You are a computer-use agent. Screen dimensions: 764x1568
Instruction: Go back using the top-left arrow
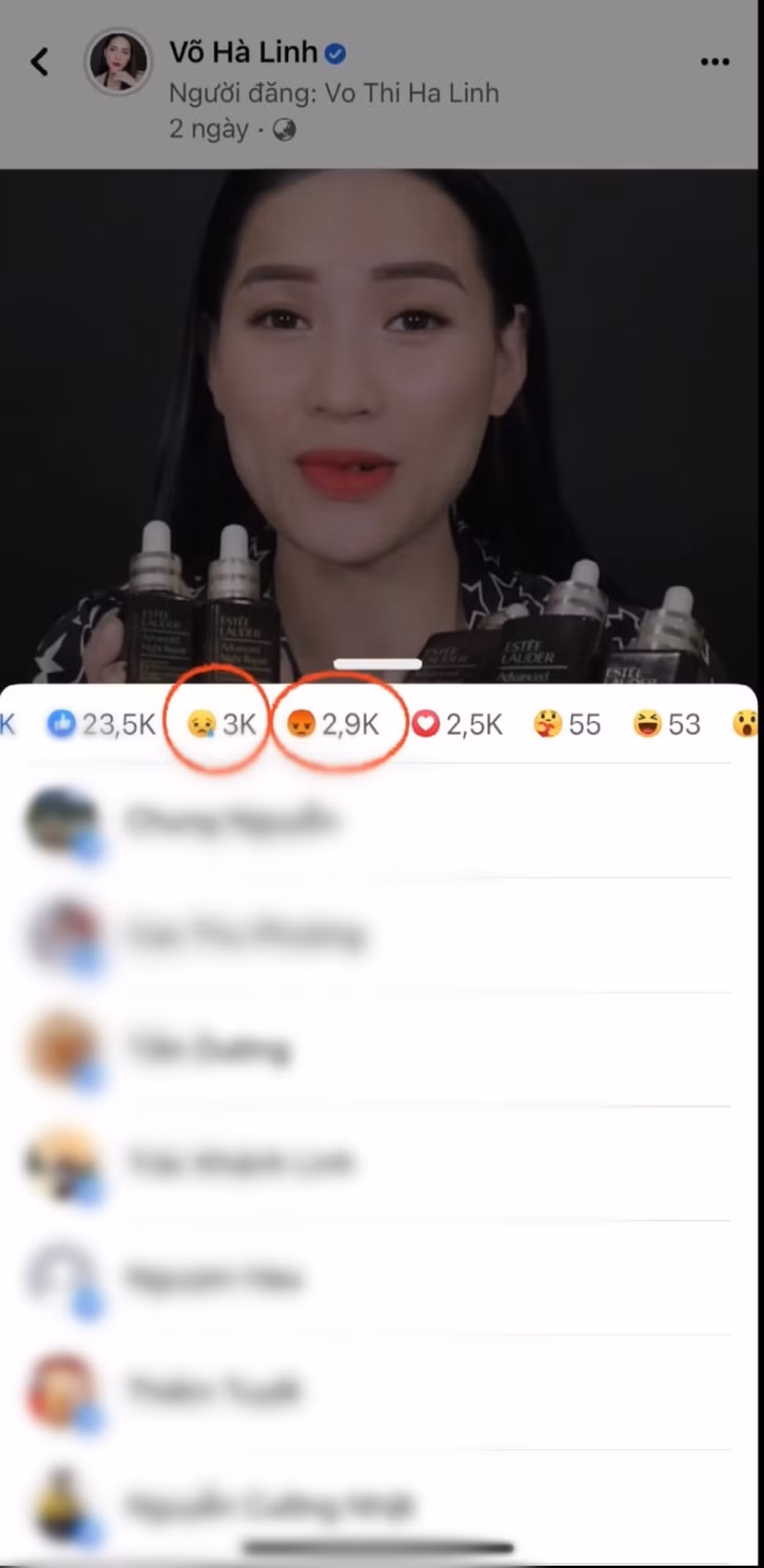39,61
